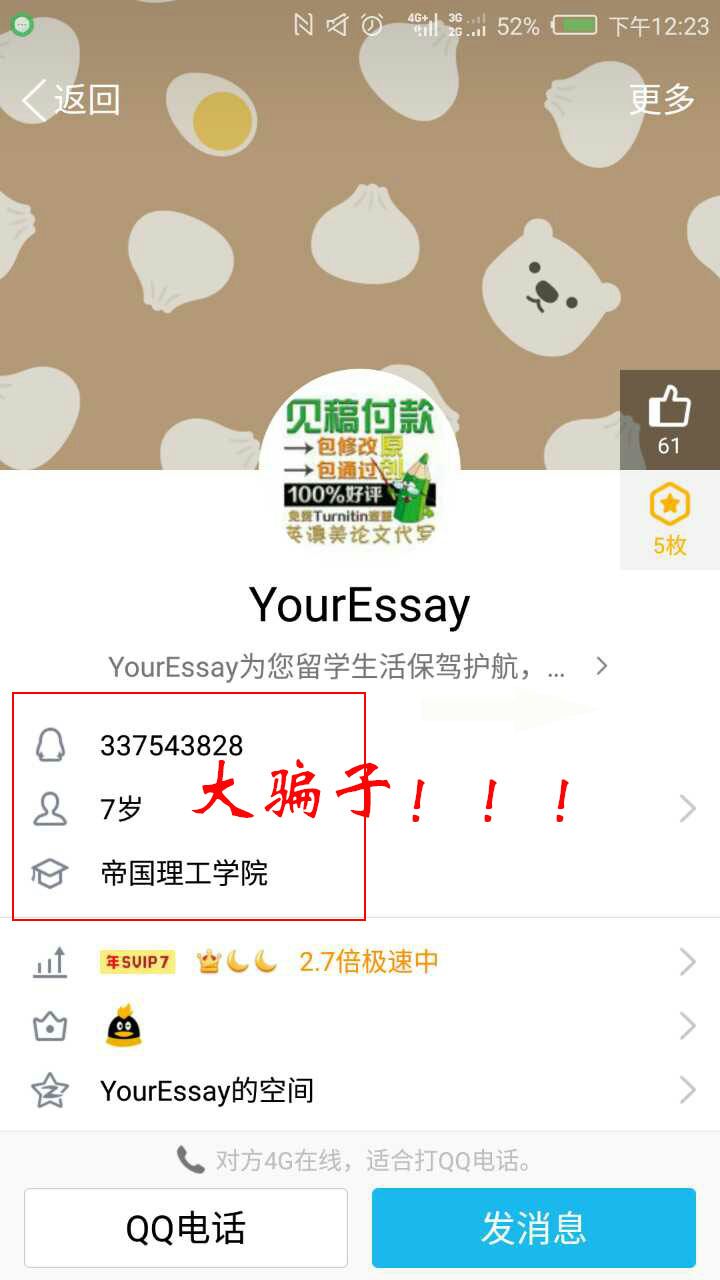Go back using the 返回 button

coord(72,100)
